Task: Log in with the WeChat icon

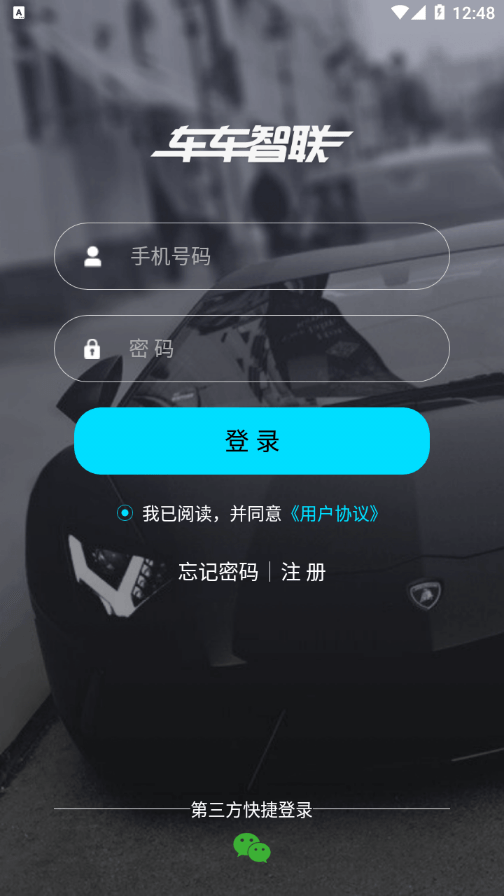Action: (252, 847)
